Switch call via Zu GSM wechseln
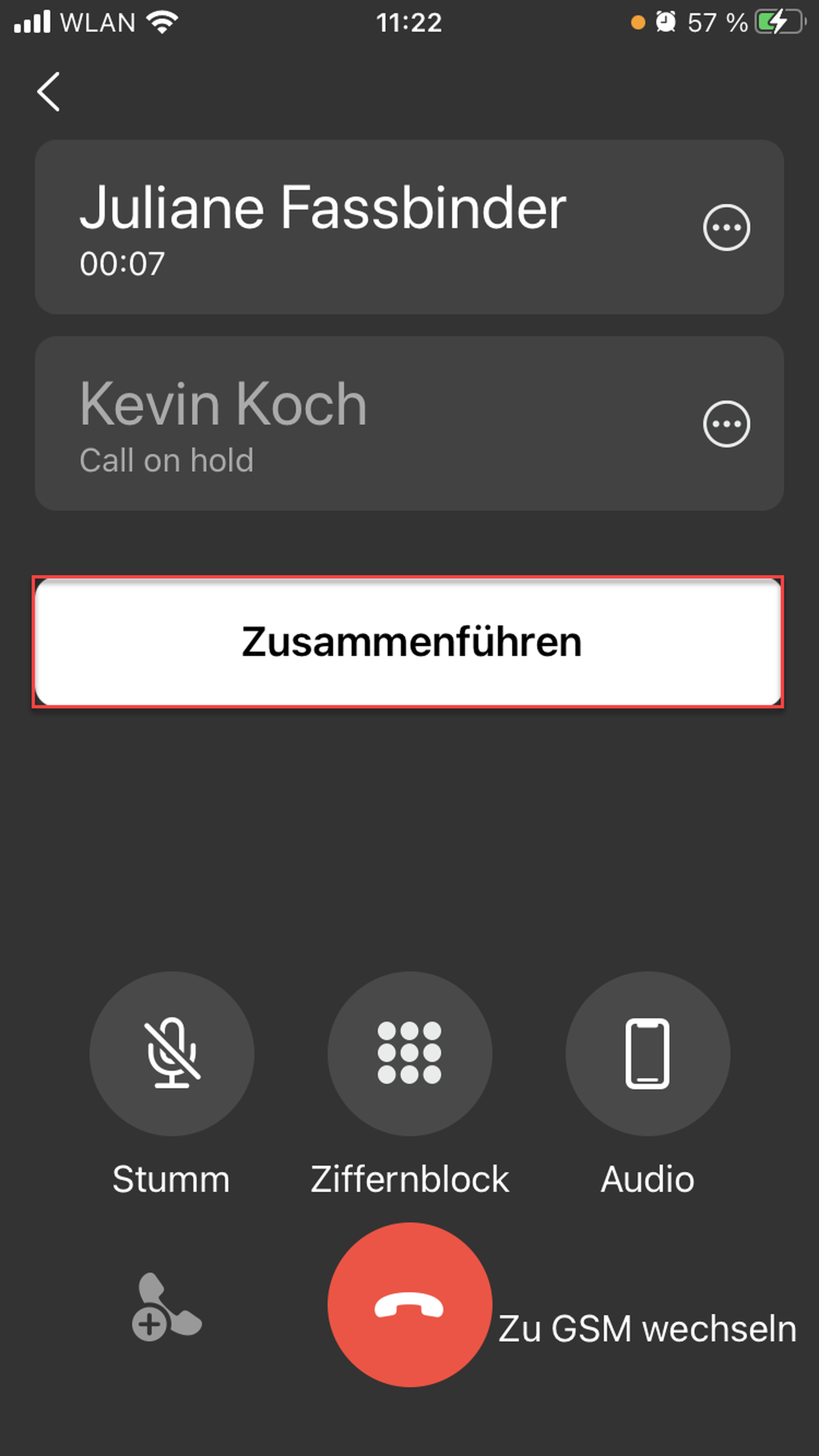This screenshot has height=1456, width=819. 647,1328
